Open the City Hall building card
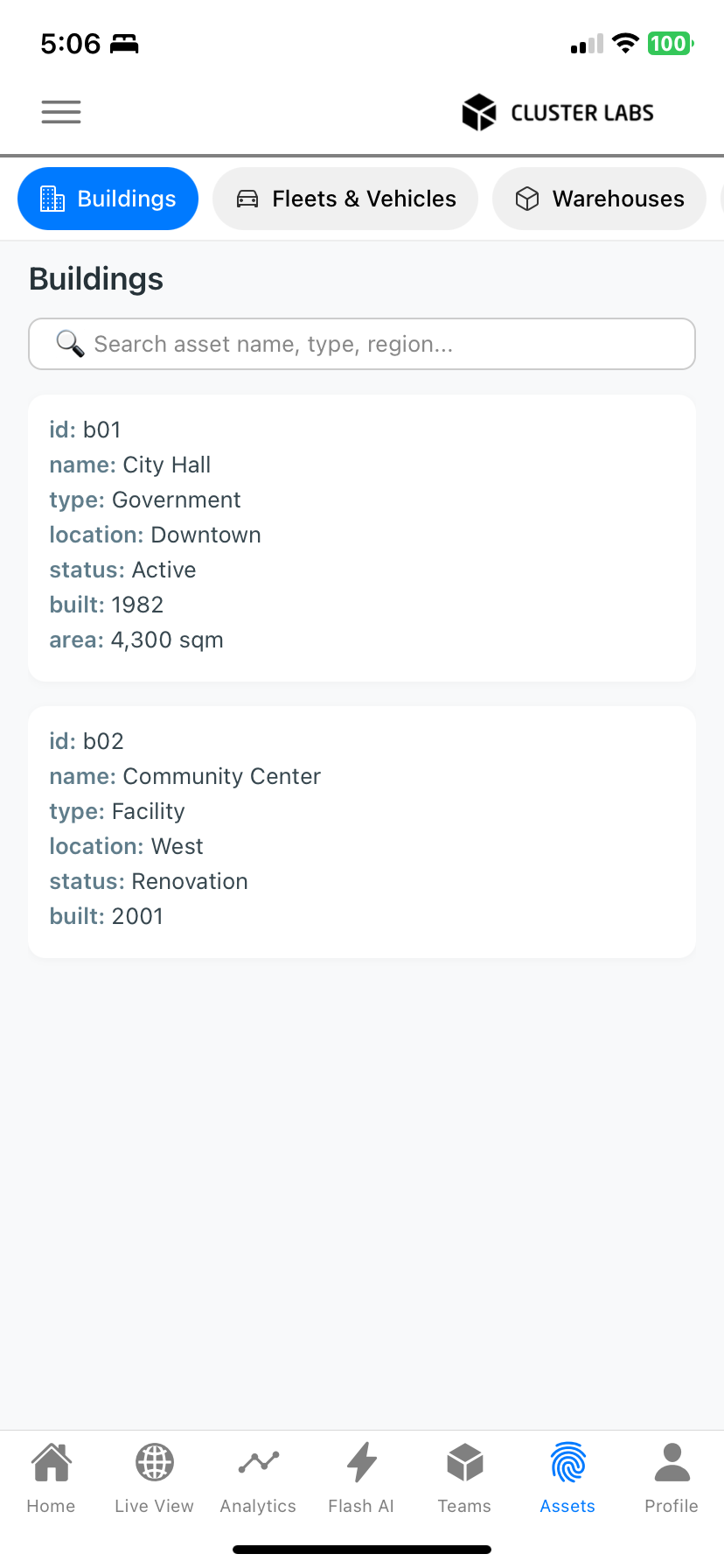Viewport: 724px width, 1568px height. [x=362, y=537]
